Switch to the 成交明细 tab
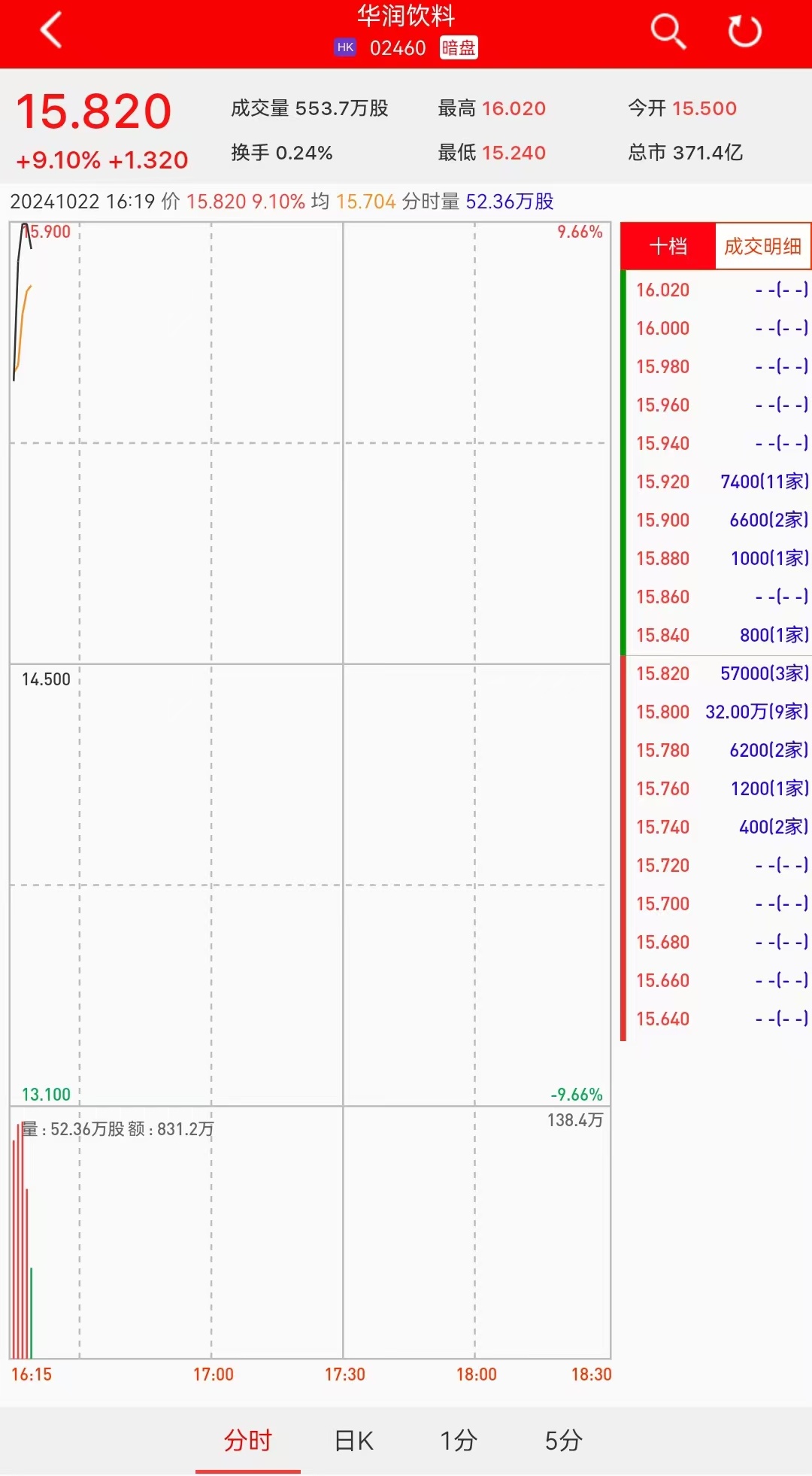Image resolution: width=812 pixels, height=1476 pixels. (762, 246)
